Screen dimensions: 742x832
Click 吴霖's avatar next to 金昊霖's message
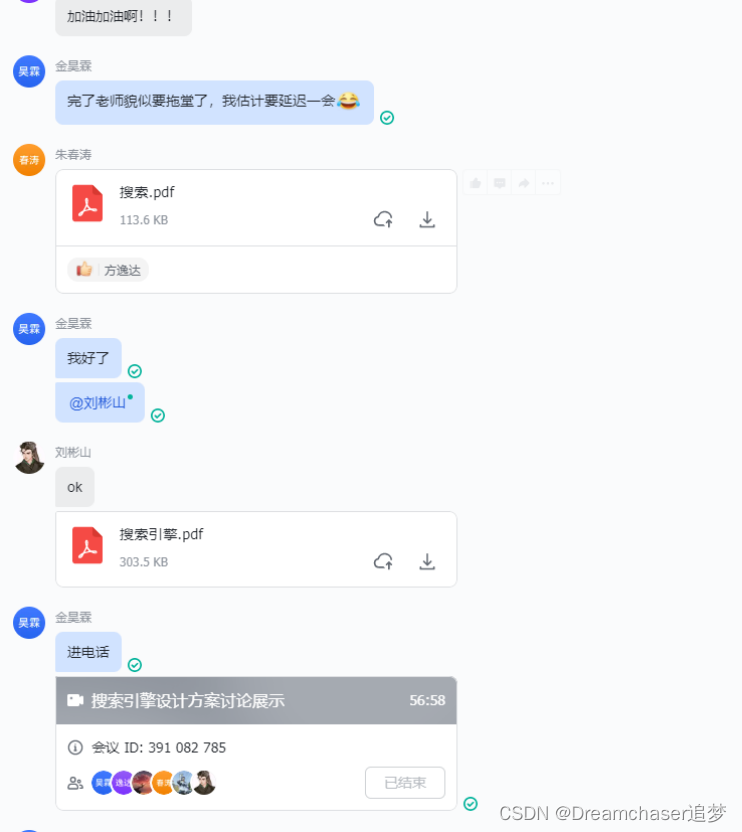click(x=29, y=71)
